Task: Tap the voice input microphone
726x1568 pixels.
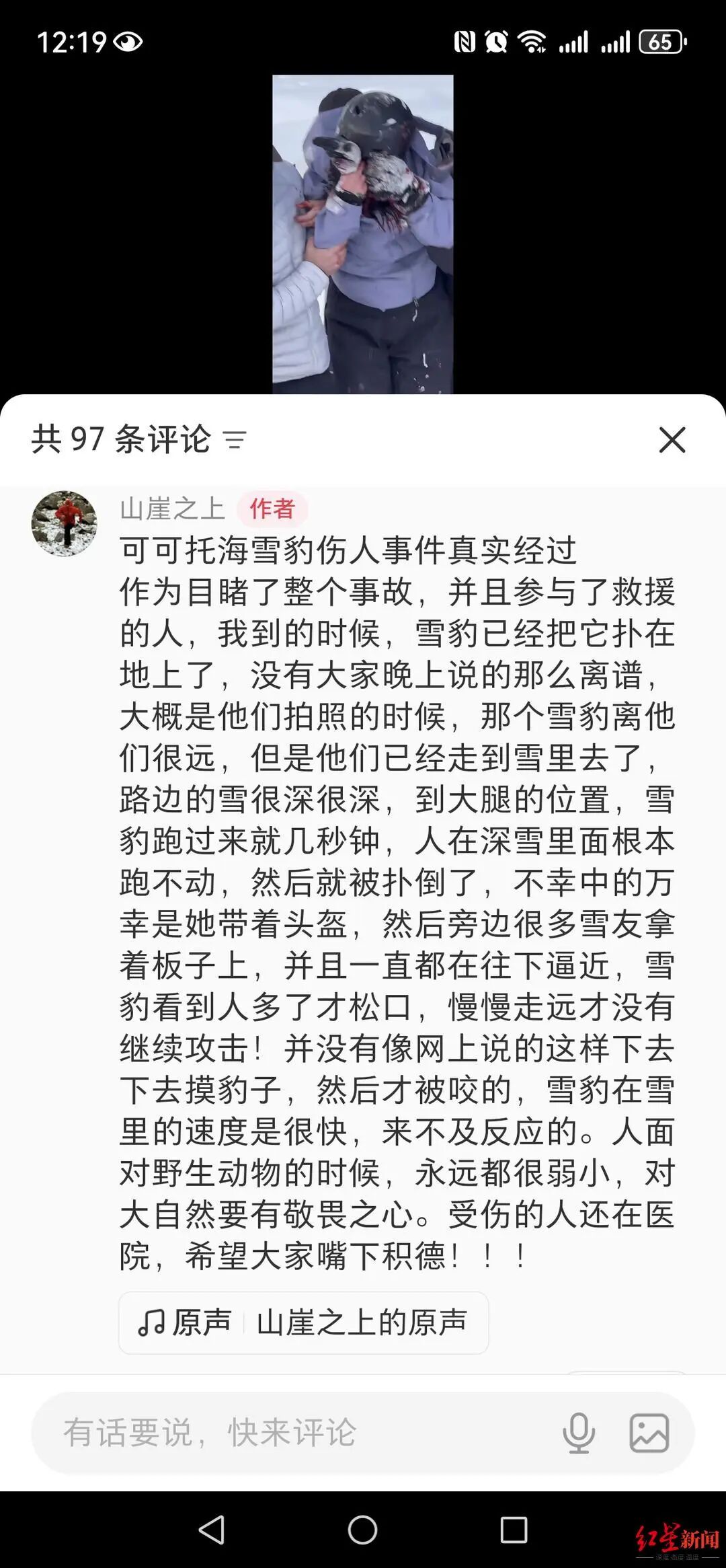Action: point(578,1433)
